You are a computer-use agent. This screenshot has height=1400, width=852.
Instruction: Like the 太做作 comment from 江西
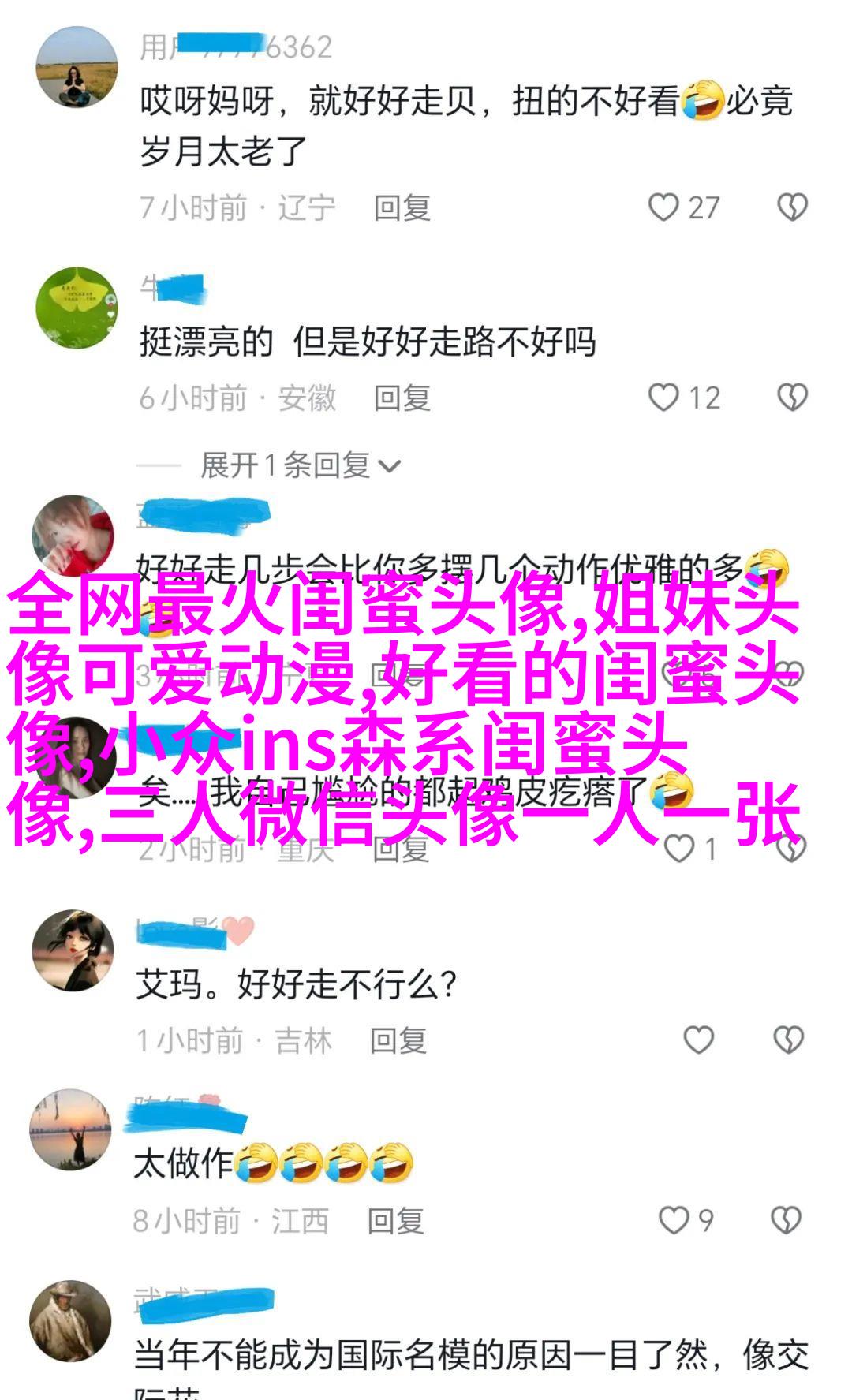pyautogui.click(x=674, y=1220)
